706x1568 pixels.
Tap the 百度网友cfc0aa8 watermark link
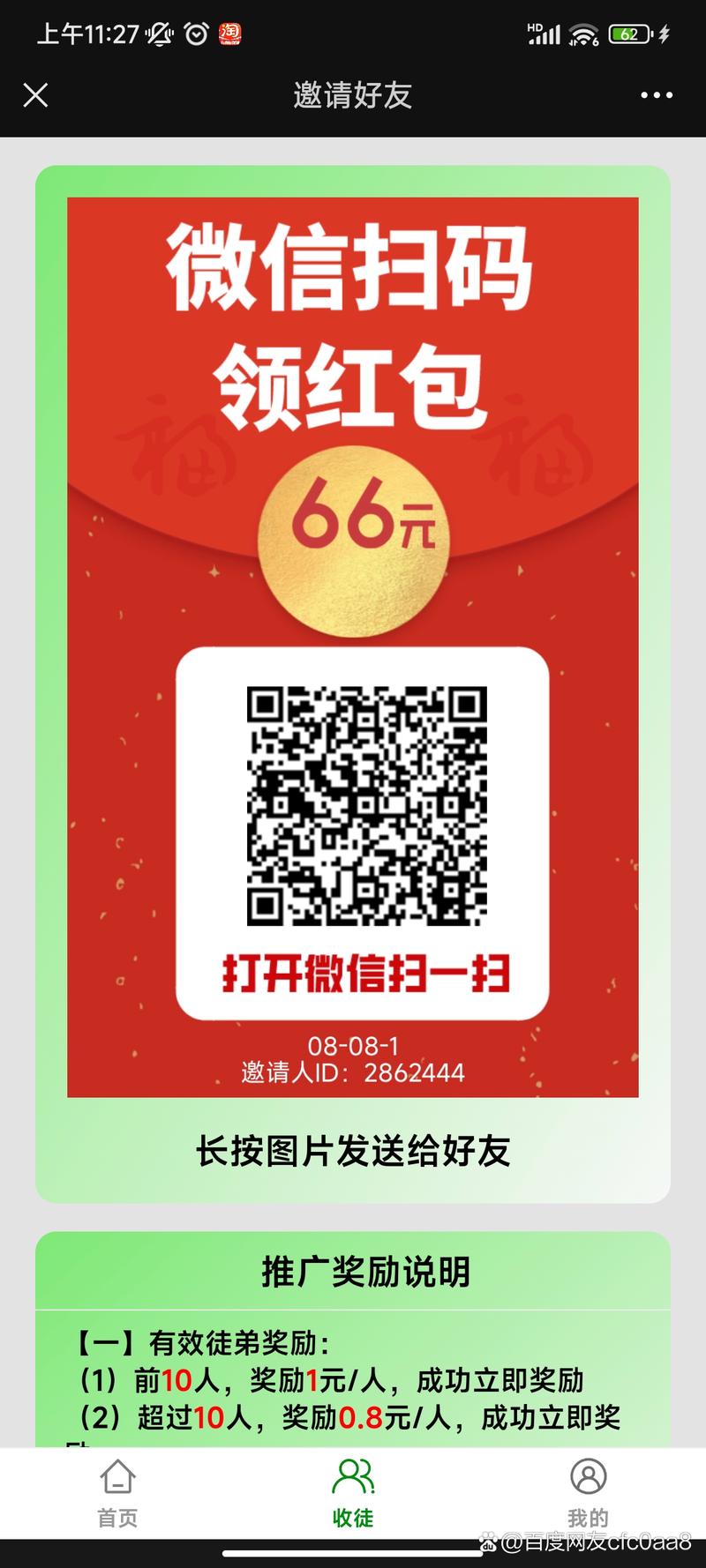tap(593, 1541)
